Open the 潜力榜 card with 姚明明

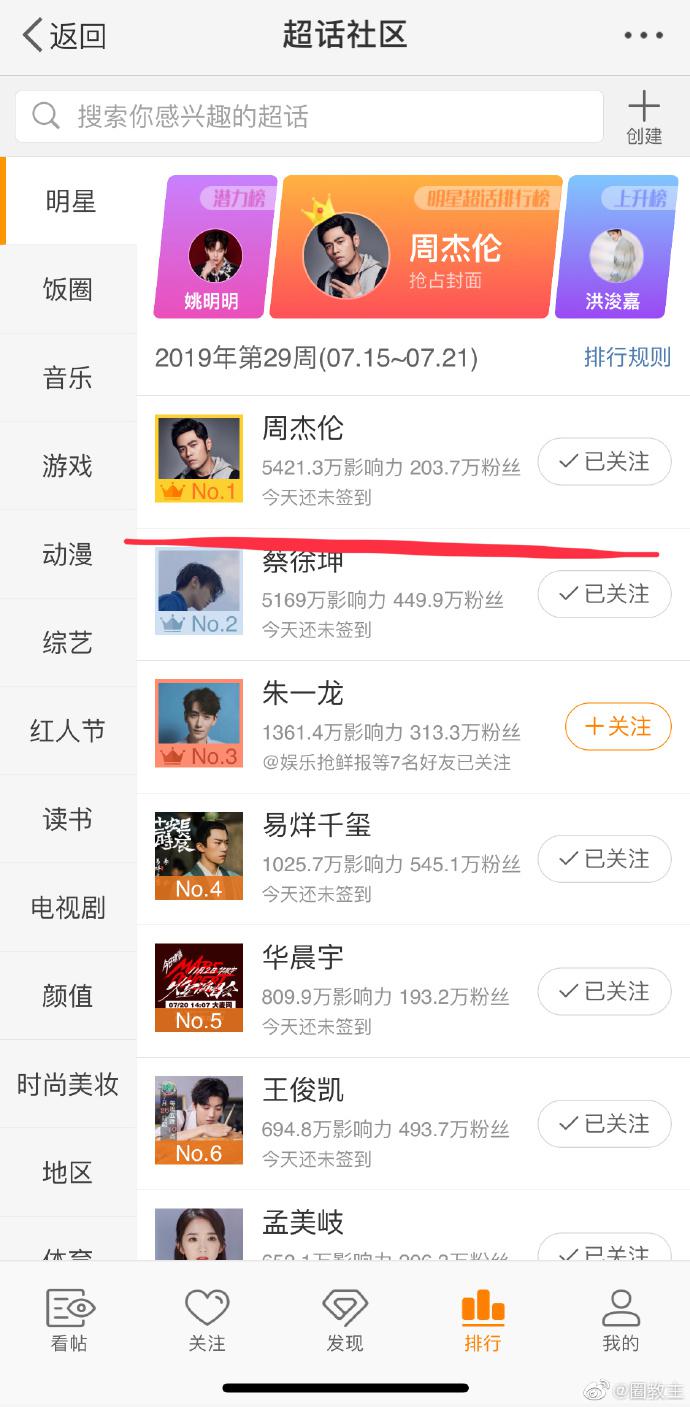click(214, 248)
